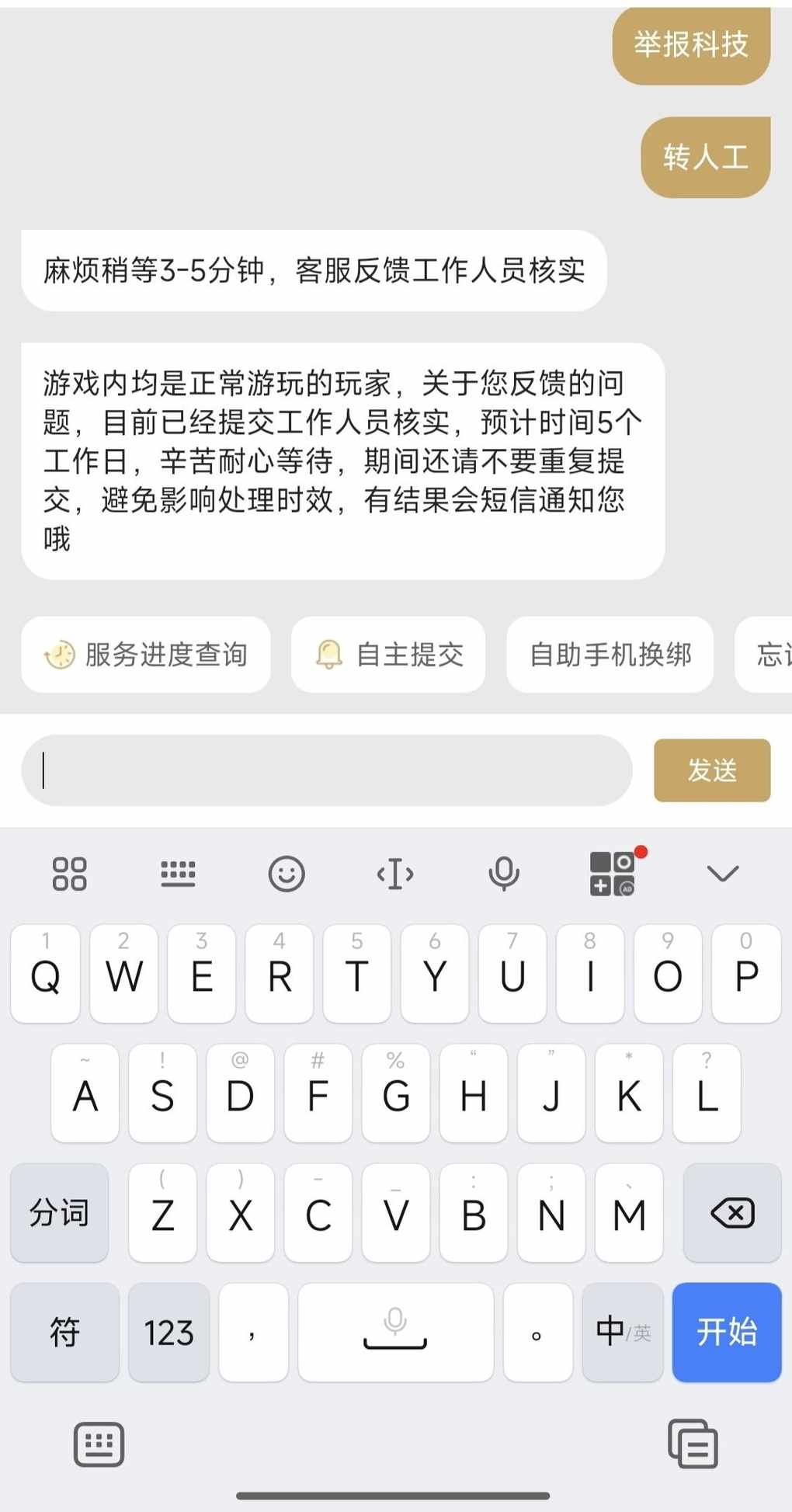This screenshot has height=1512, width=792.
Task: Tap the keyboard backspace key
Action: (731, 1213)
